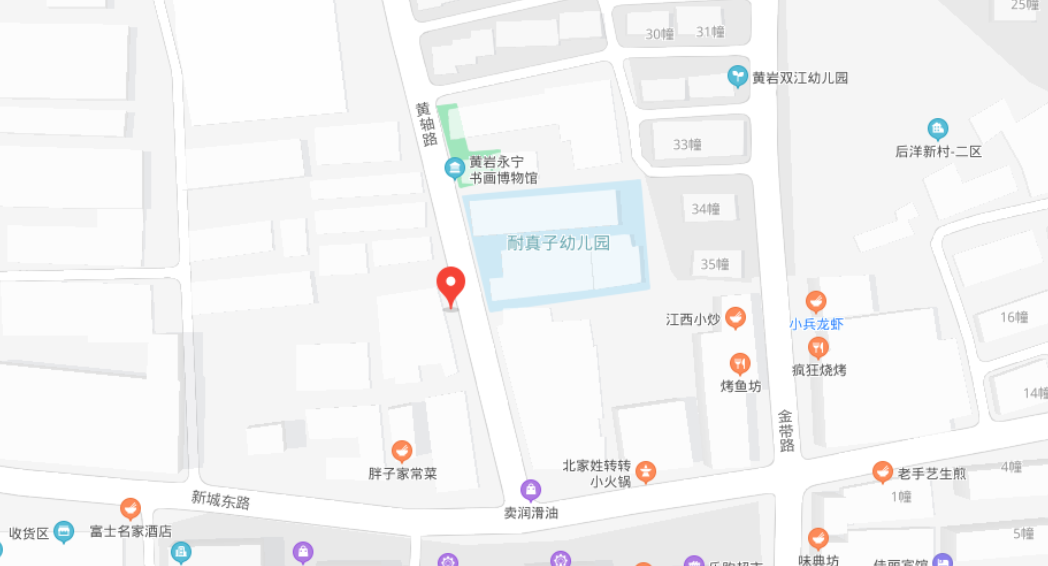Viewport: 1048px width, 566px height.
Task: Select the 味典坊 restaurant marker
Action: click(x=818, y=538)
